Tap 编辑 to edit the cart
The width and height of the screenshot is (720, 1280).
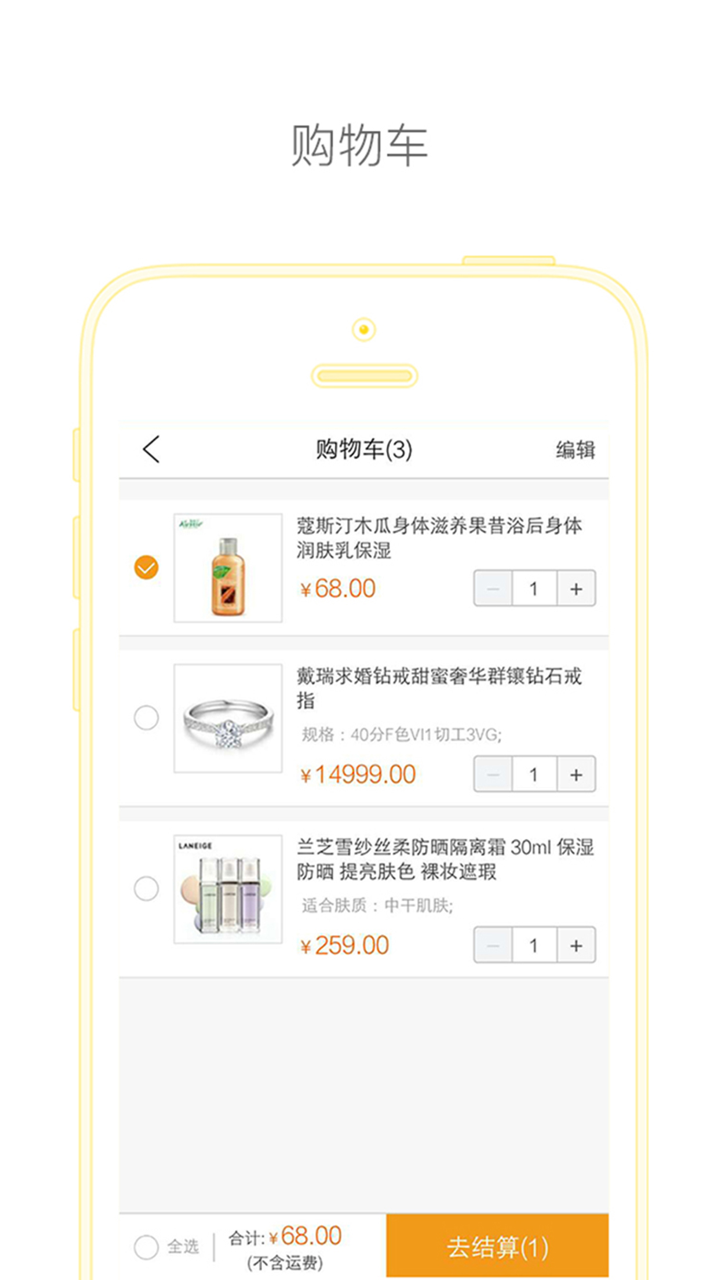[578, 450]
